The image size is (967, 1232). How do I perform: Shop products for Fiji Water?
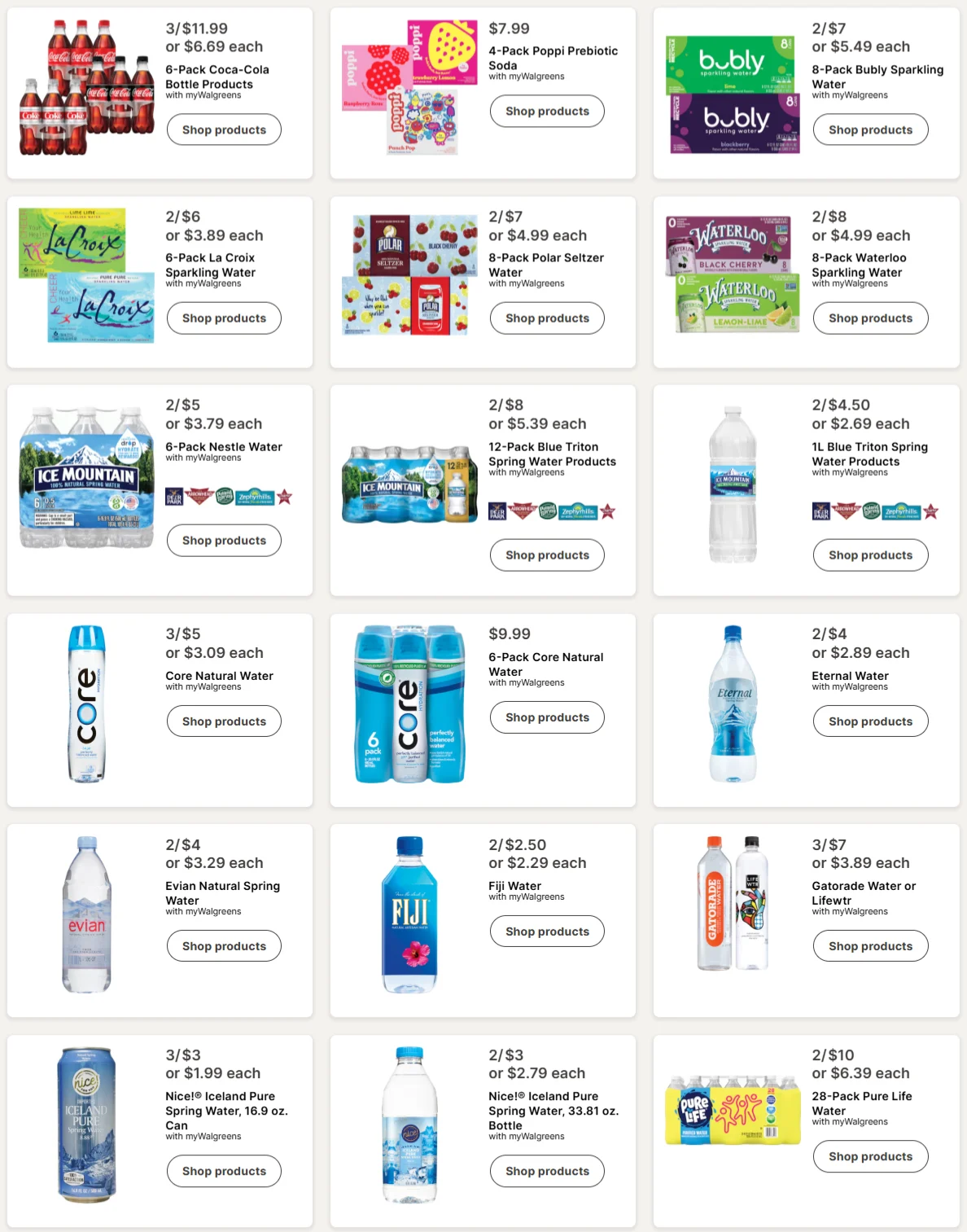click(x=547, y=931)
